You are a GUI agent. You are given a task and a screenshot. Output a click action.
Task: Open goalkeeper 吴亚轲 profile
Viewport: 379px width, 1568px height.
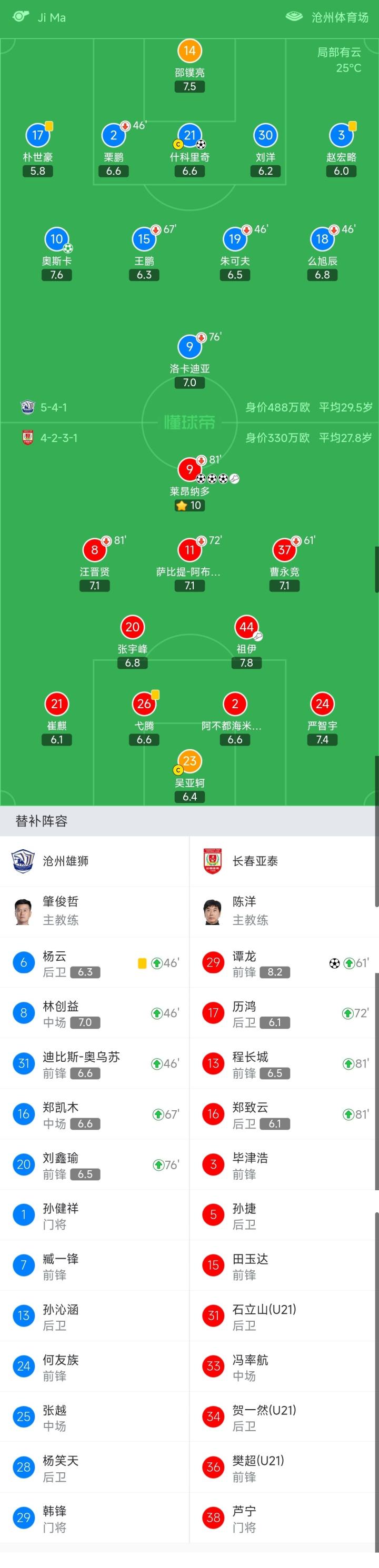point(189,761)
